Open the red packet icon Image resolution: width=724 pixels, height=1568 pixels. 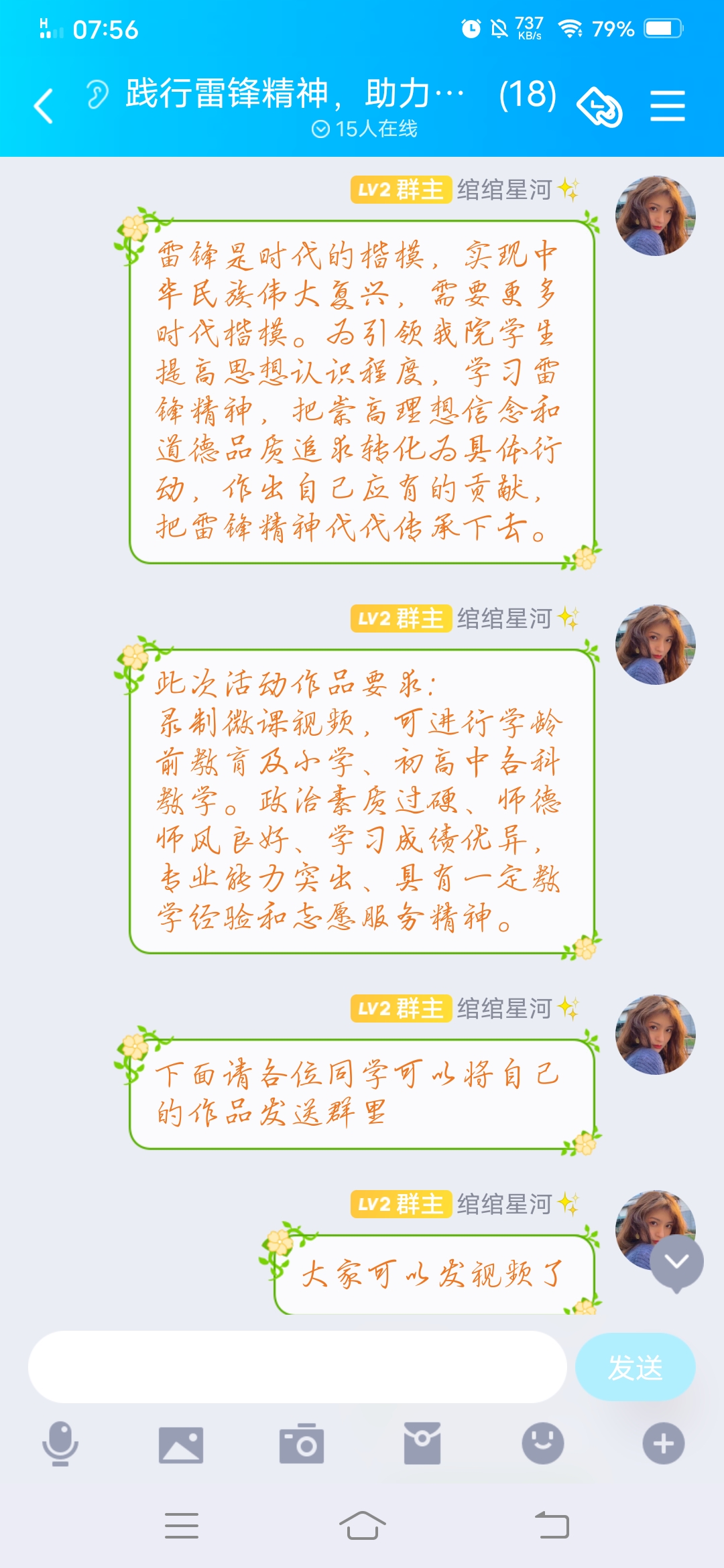click(422, 1443)
